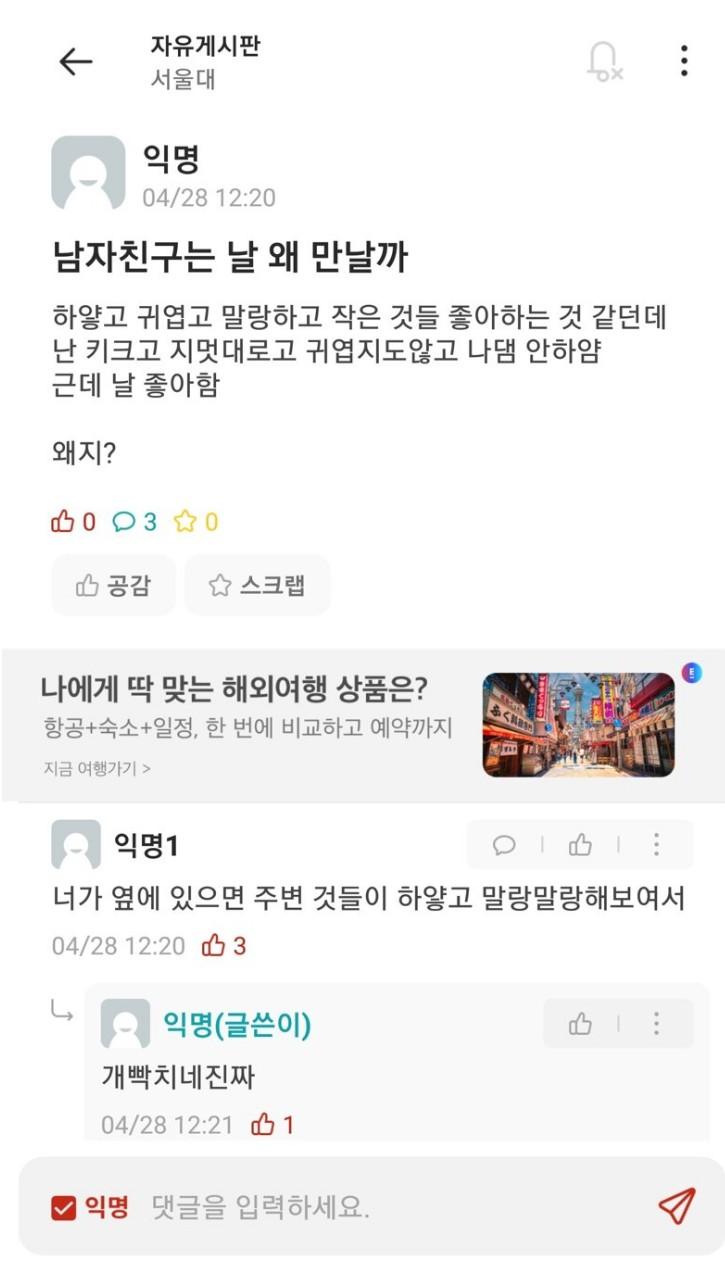Uncheck the 익명 anonymous checkbox
Viewport: 725px width, 1277px height.
pyautogui.click(x=63, y=1208)
